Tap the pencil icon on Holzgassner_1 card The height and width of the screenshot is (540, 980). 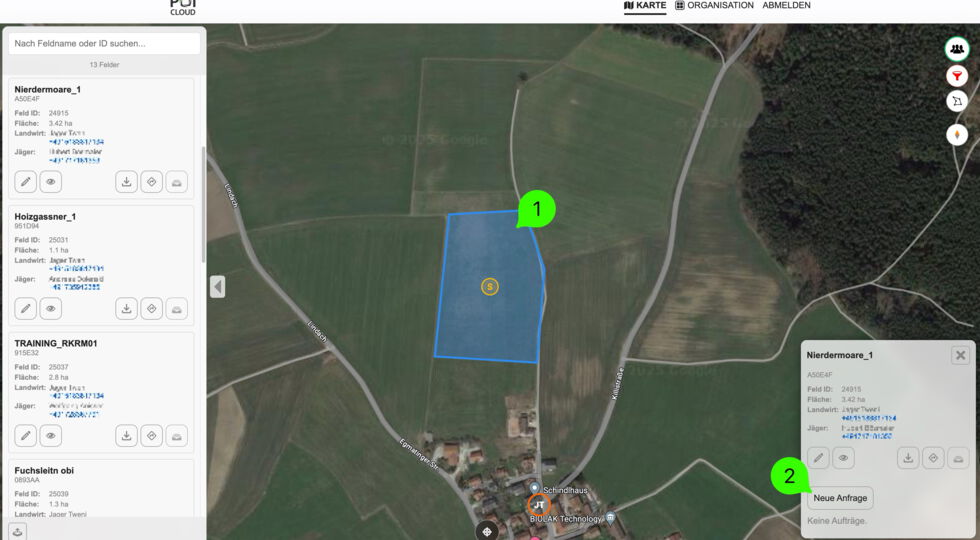tap(26, 309)
